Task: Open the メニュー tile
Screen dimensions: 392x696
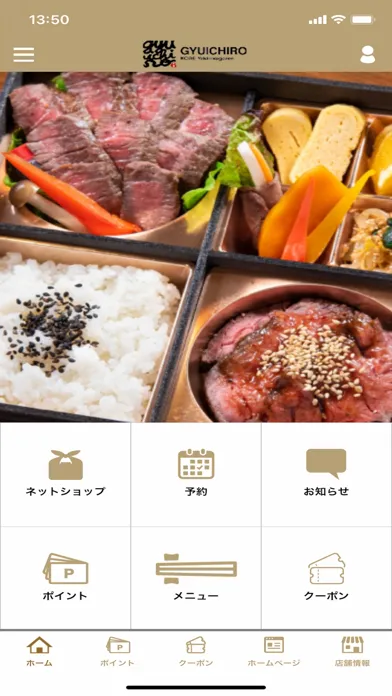Action: coord(196,578)
